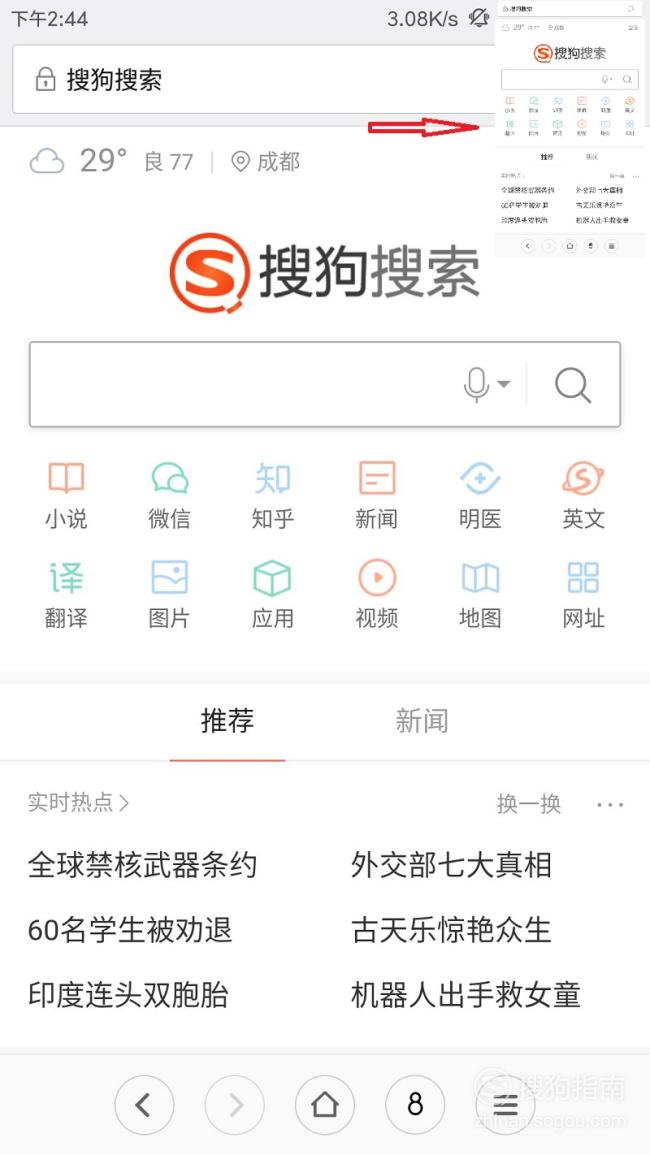The height and width of the screenshot is (1155, 650).
Task: Tap the magnifying glass search button
Action: click(573, 384)
